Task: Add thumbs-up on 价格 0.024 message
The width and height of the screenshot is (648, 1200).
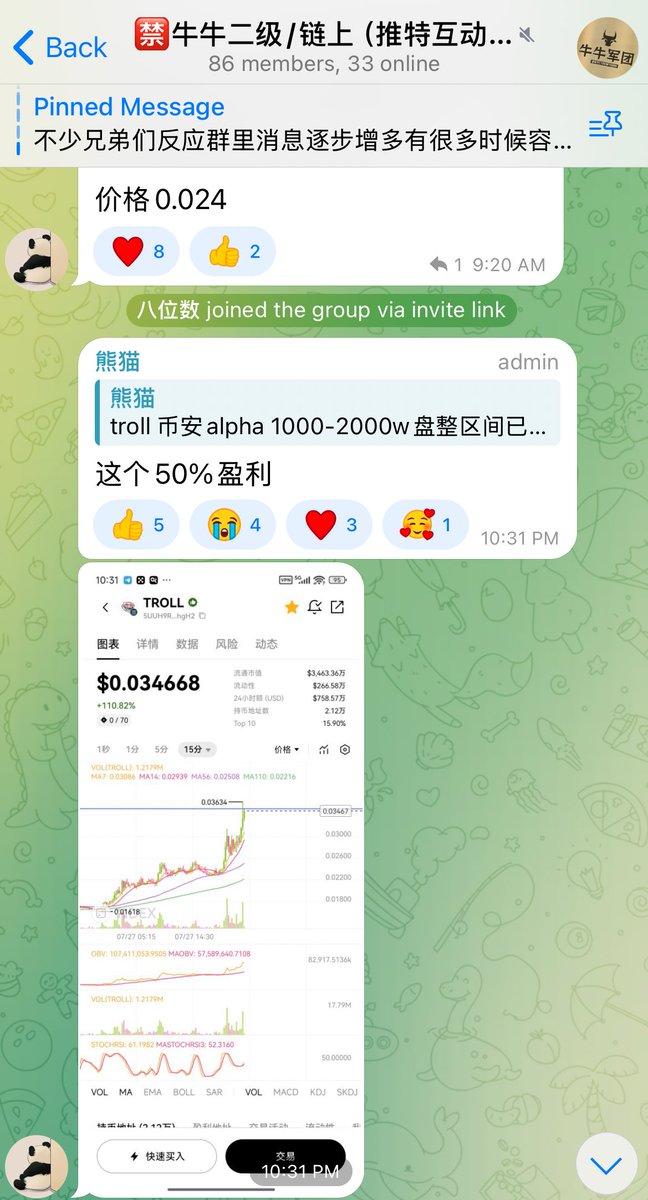Action: pos(232,252)
